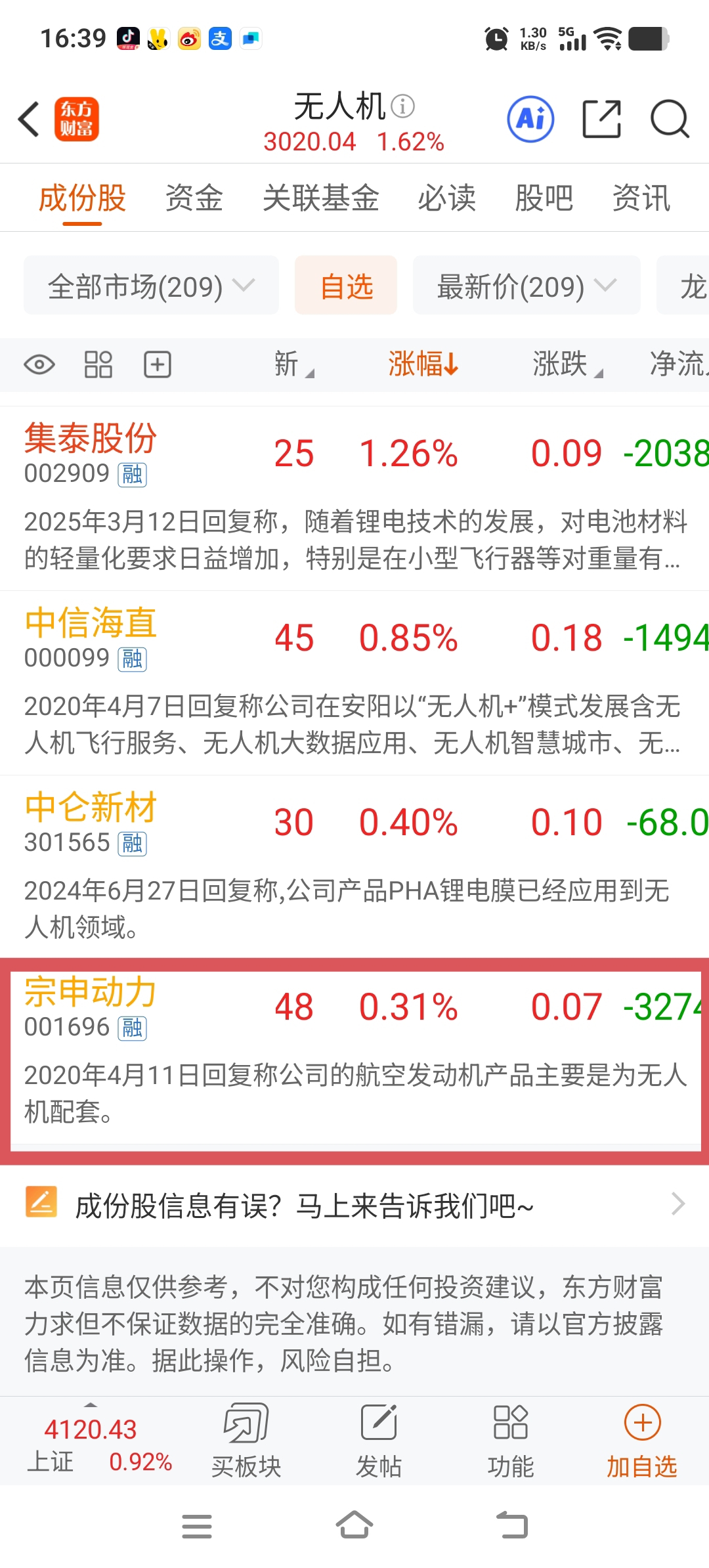Open the 必读 tab
The width and height of the screenshot is (709, 1568).
(446, 198)
